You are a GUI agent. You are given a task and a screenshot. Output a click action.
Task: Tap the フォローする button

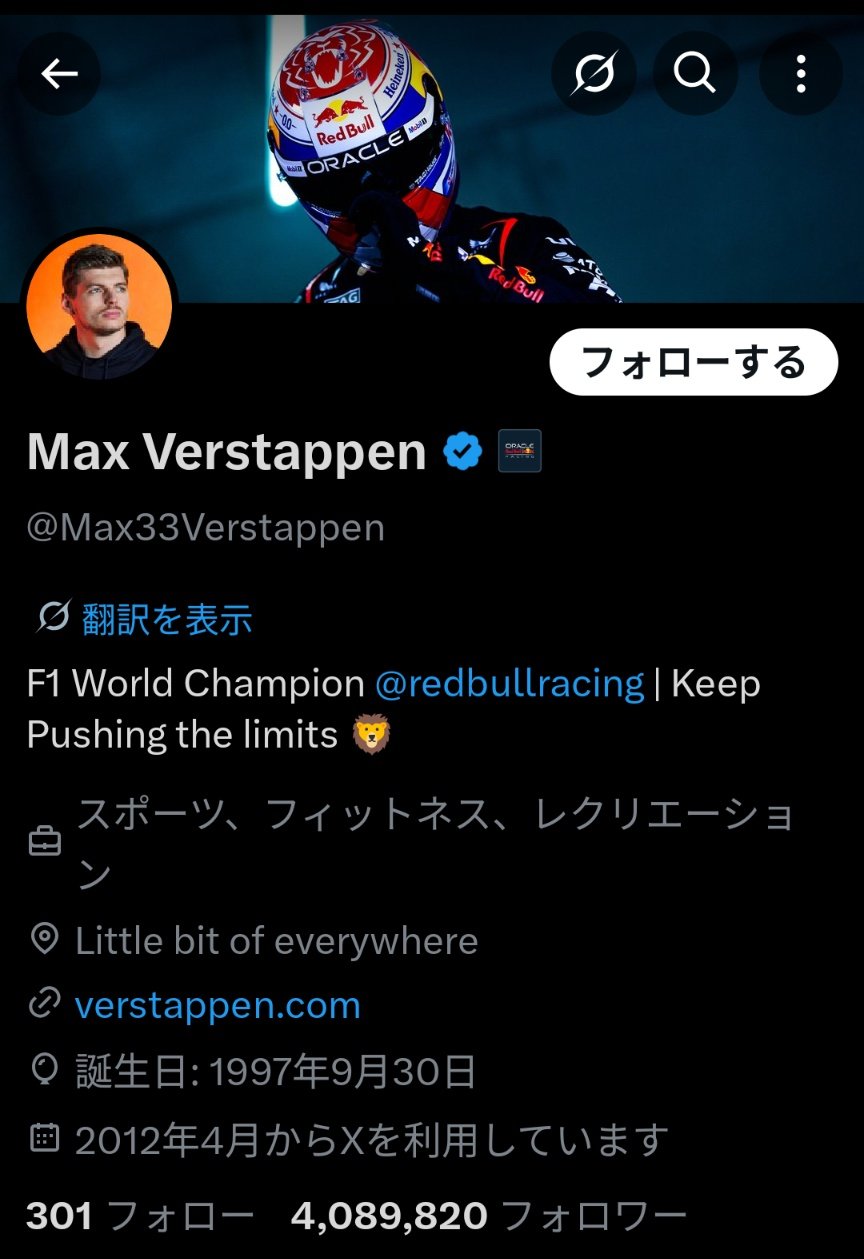[693, 362]
